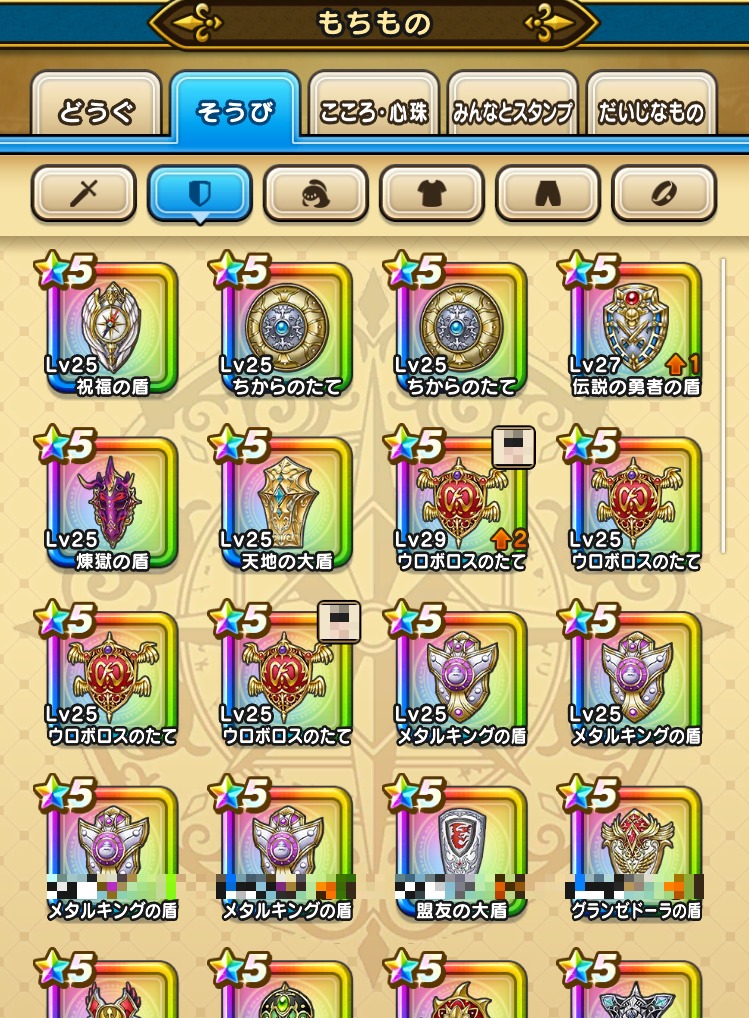Select the Lv29 ウロボロスのたて
This screenshot has height=1018, width=749.
click(x=460, y=505)
